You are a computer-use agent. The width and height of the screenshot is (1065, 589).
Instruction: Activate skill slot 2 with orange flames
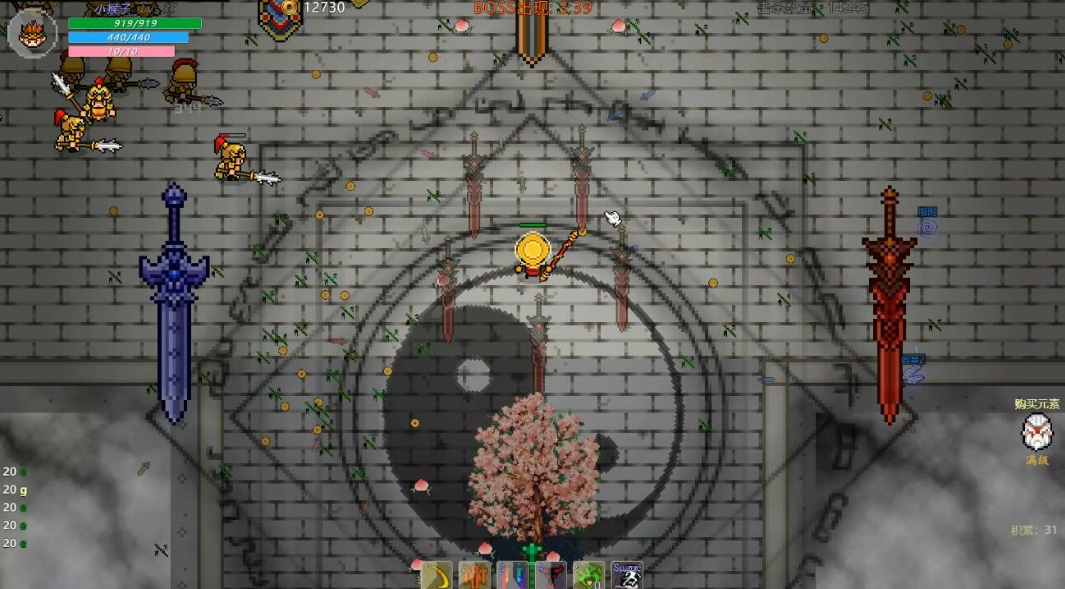[x=475, y=575]
